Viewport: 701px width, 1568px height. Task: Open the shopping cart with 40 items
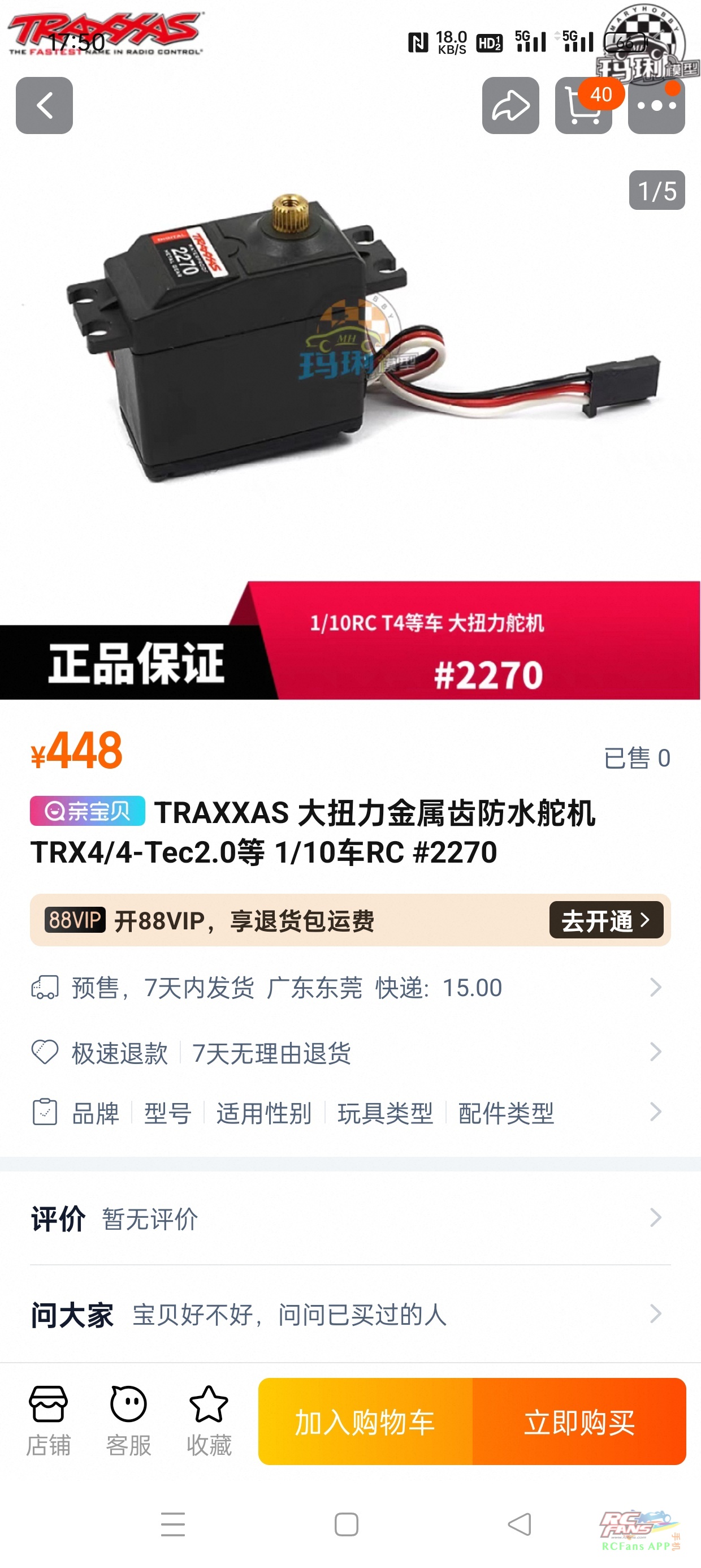(x=582, y=106)
